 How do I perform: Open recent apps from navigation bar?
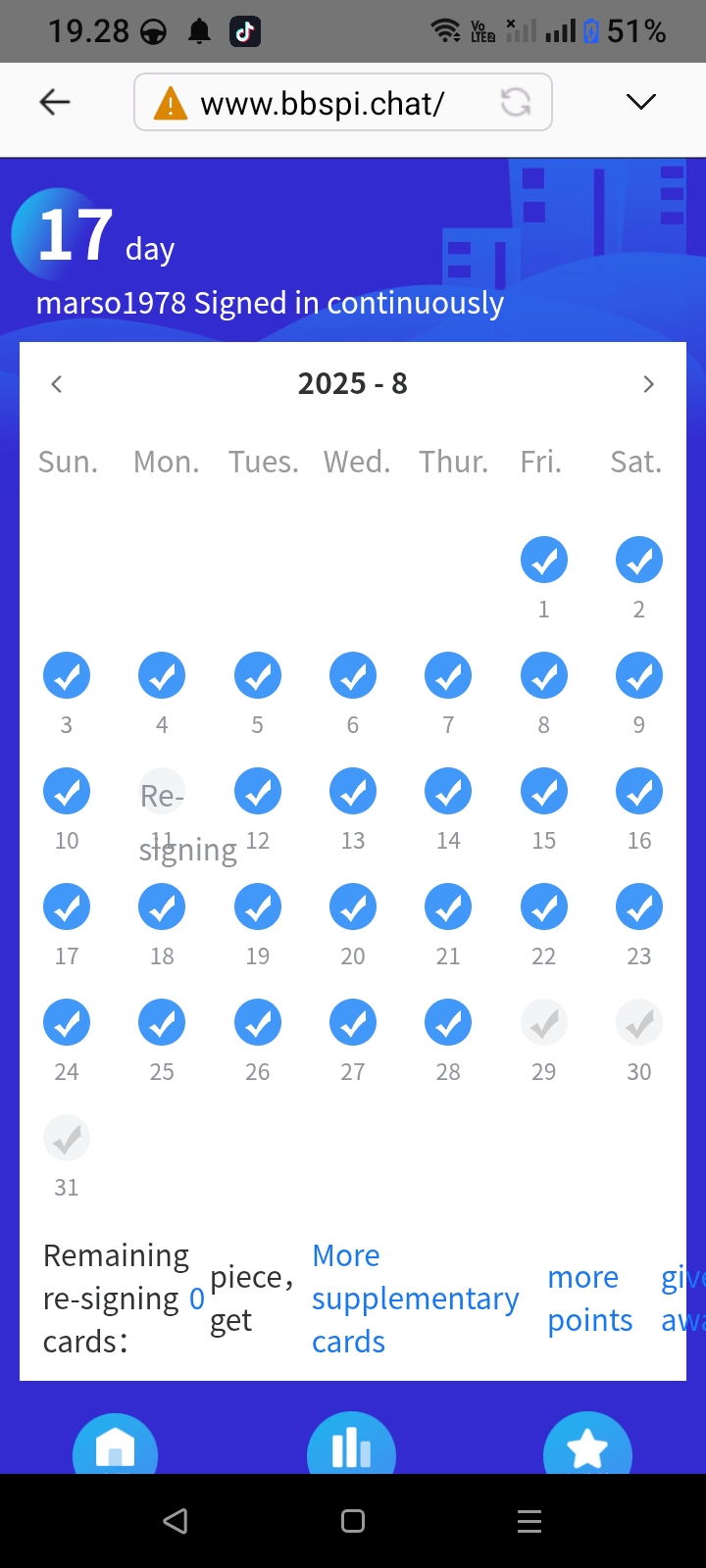tap(529, 1521)
